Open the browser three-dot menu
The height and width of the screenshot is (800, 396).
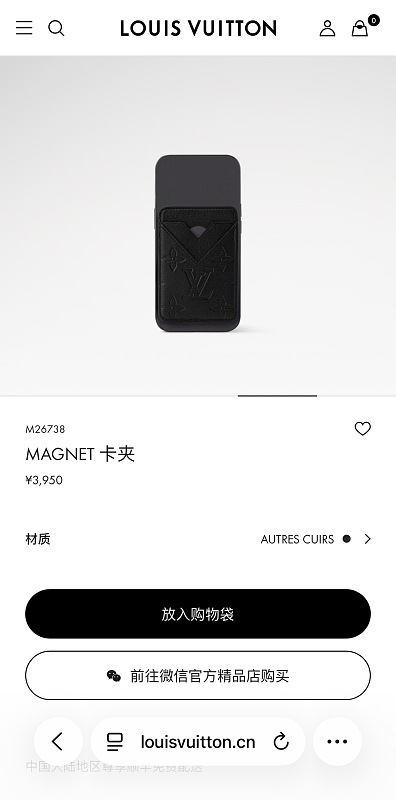click(337, 741)
